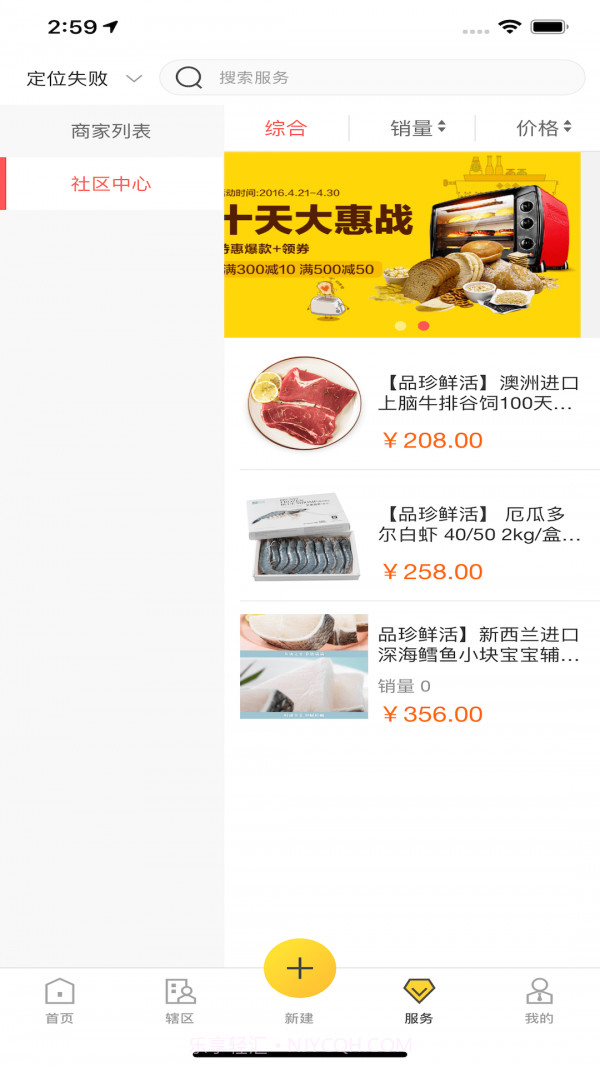Open the 澳洲进口上脑牛排 product
Image resolution: width=600 pixels, height=1067 pixels.
(420, 404)
